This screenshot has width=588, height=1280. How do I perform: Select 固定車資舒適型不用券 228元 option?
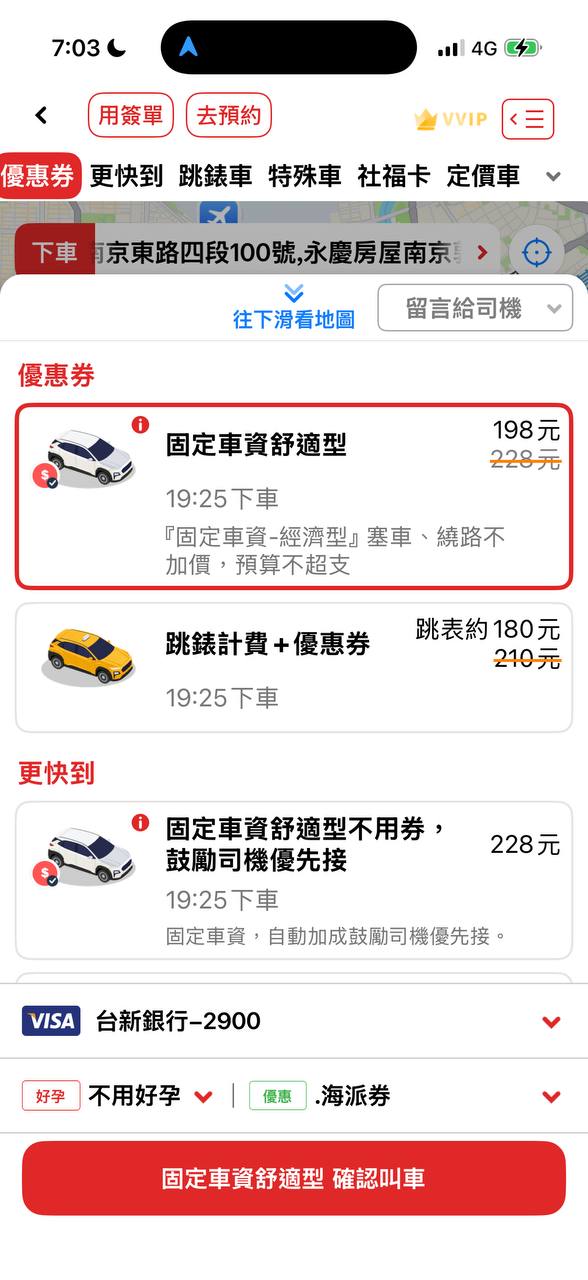(294, 880)
